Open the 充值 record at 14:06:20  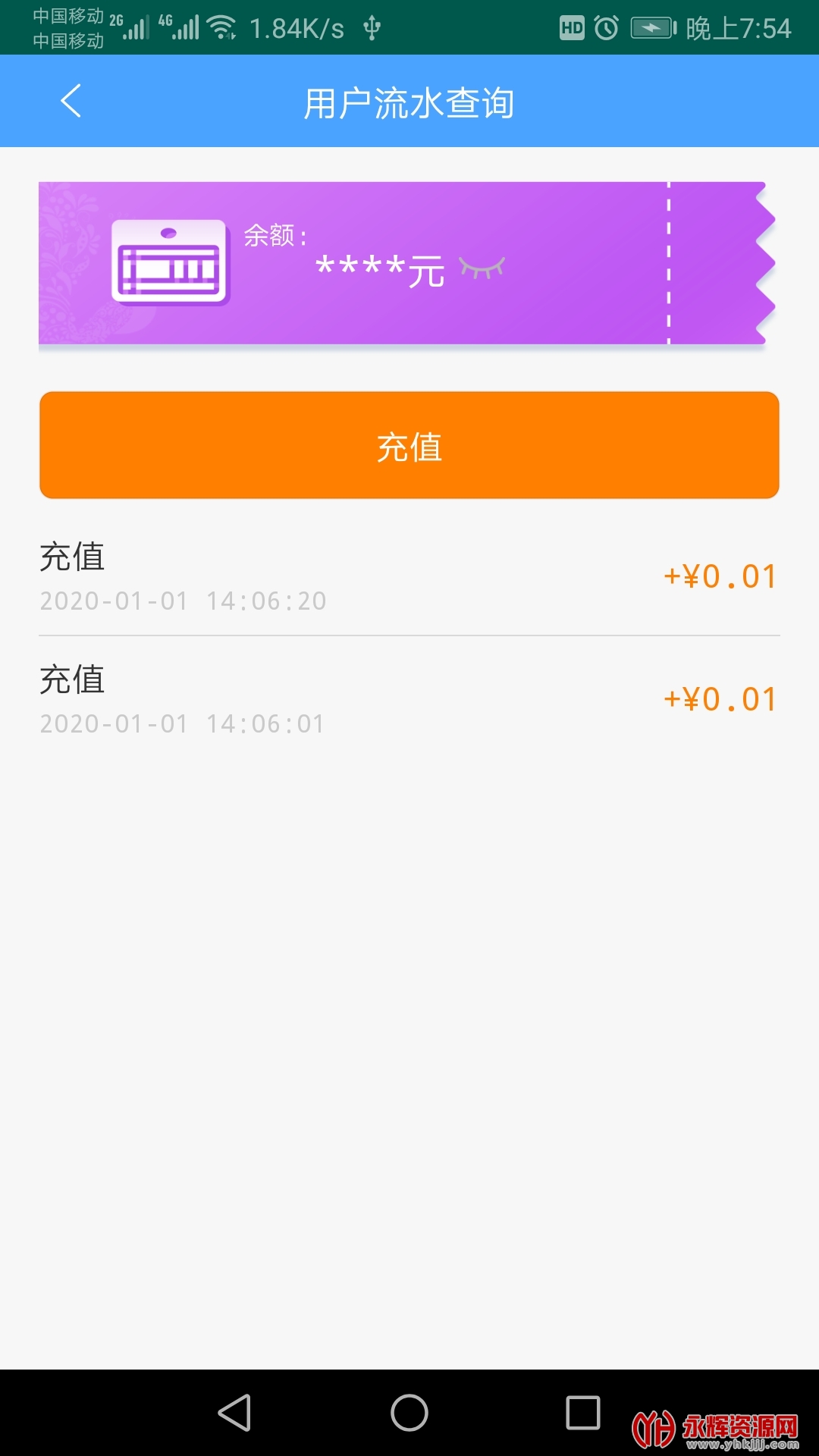409,576
